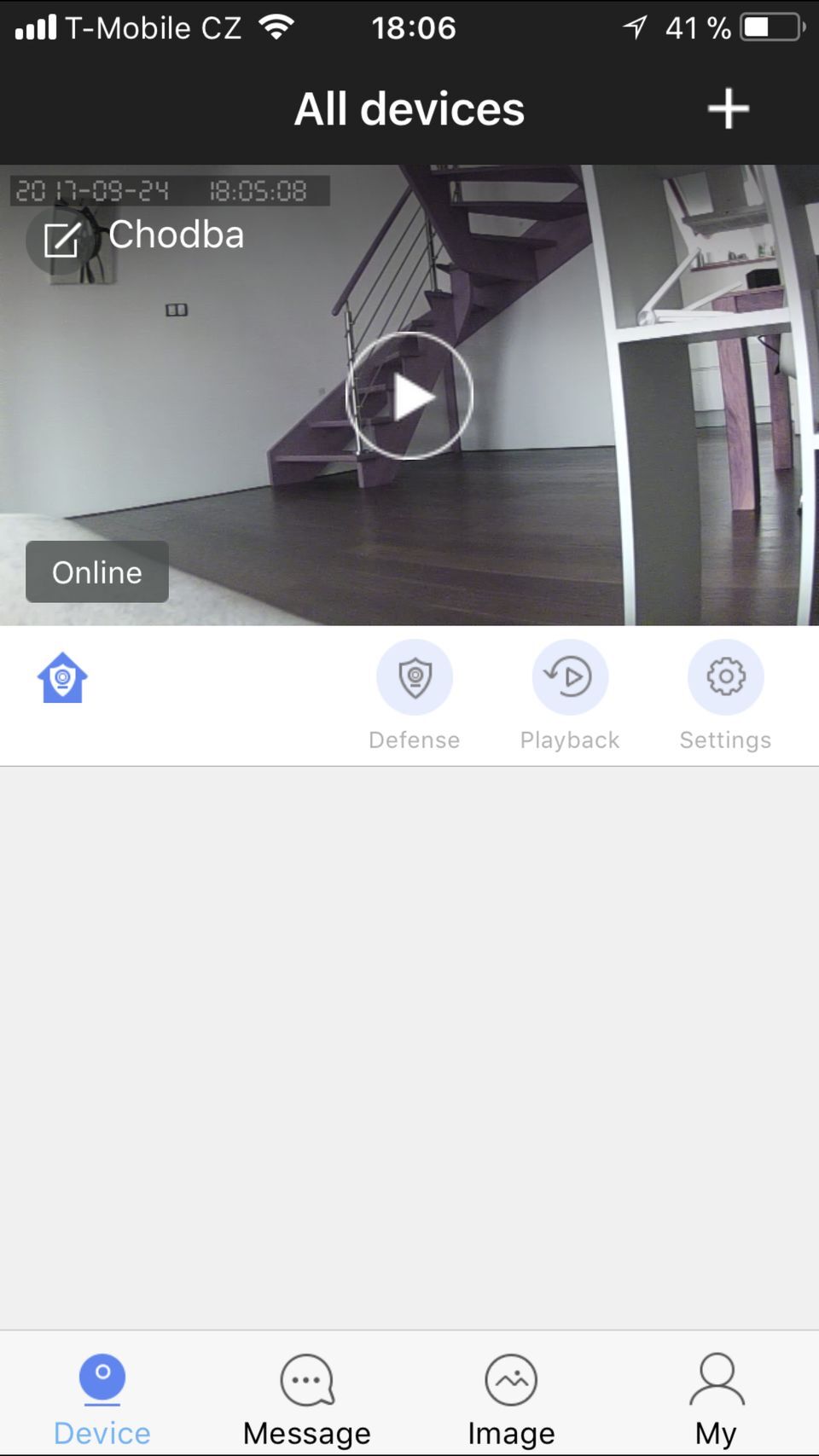This screenshot has height=1456, width=819.
Task: Open Settings for the Chodba camera
Action: (x=726, y=676)
